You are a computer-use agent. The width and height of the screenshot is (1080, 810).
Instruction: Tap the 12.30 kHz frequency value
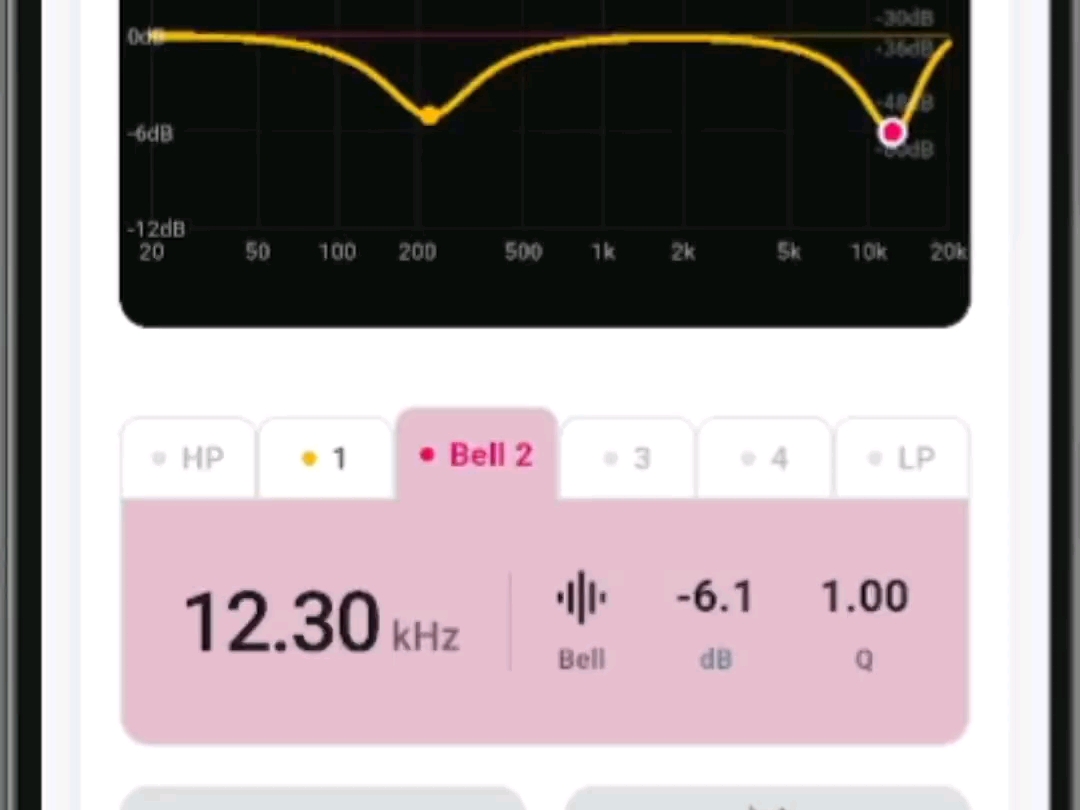(321, 622)
